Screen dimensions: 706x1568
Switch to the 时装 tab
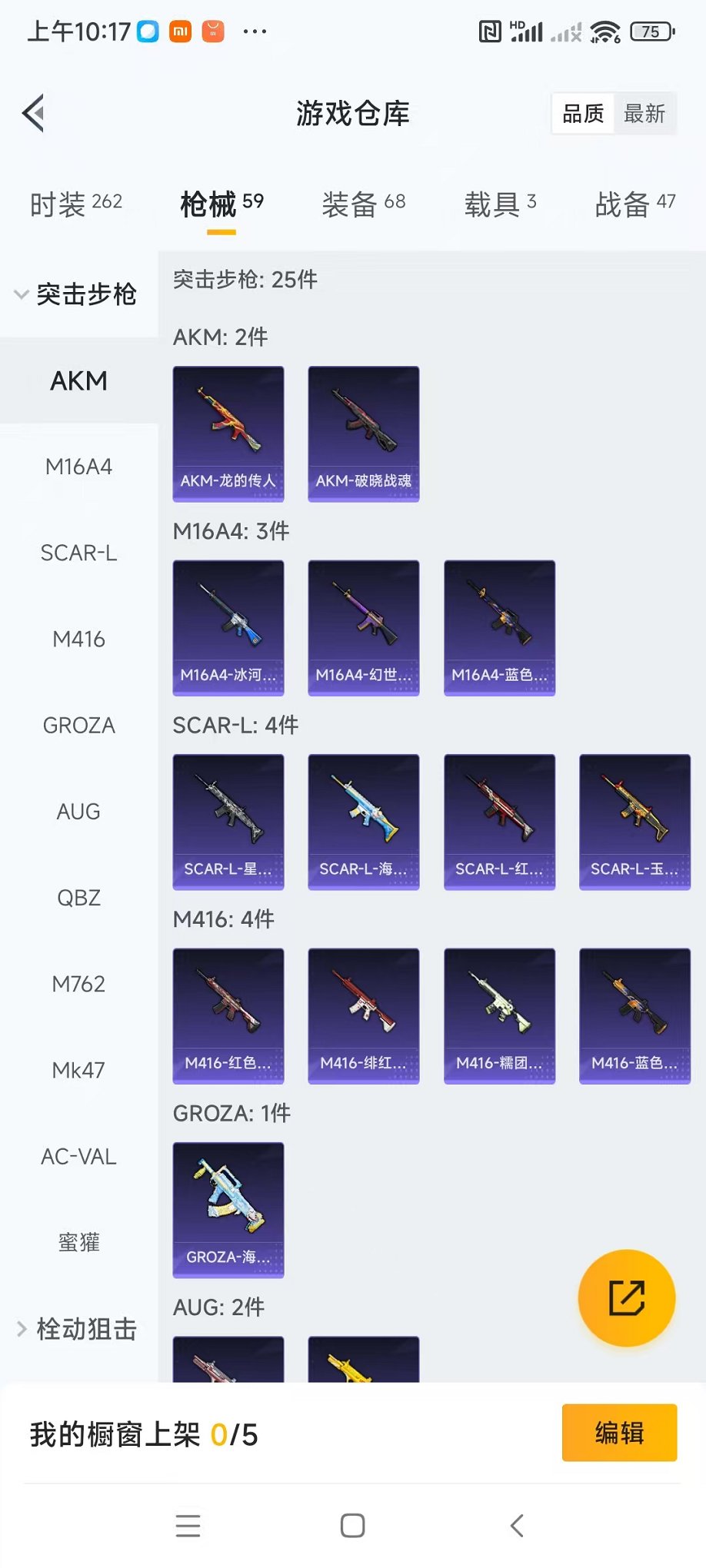click(75, 204)
